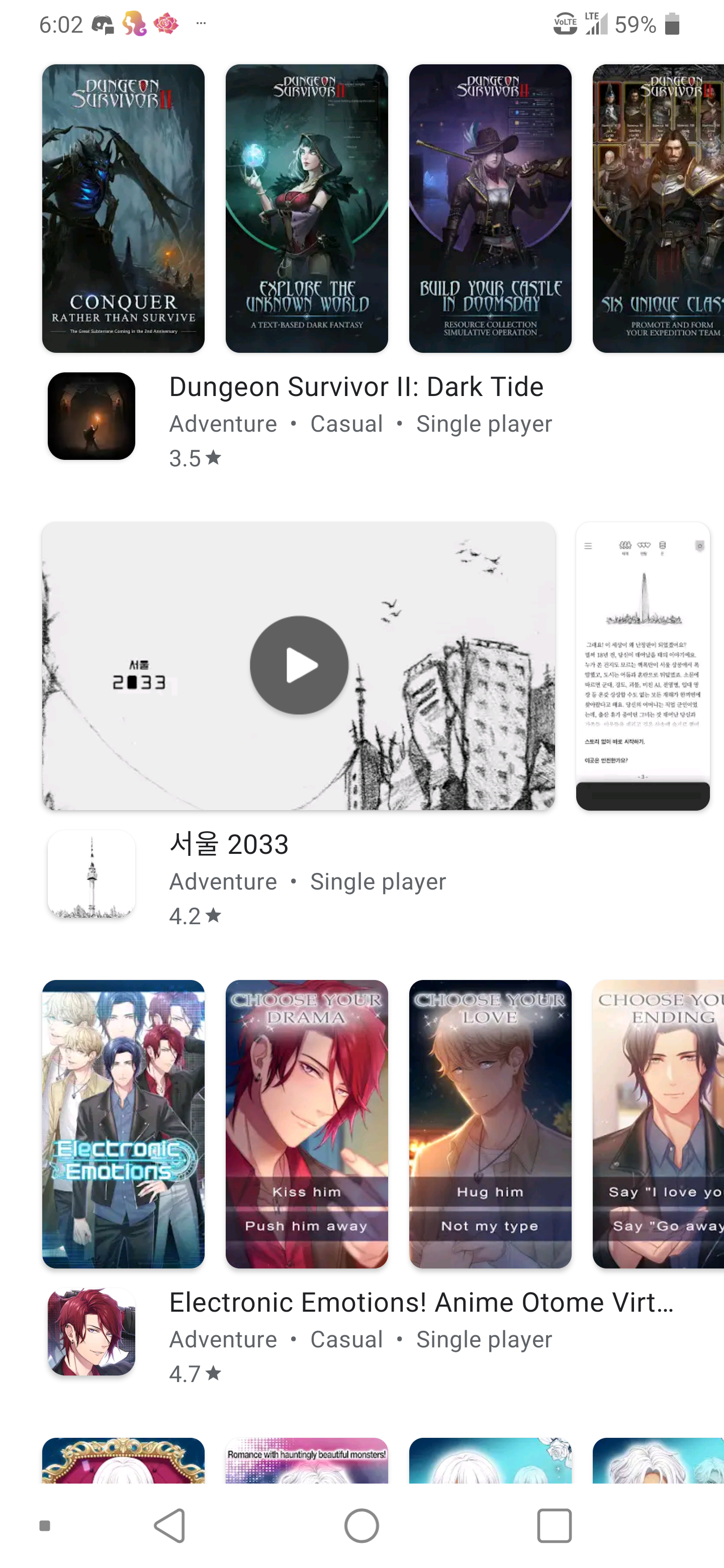Viewport: 724px width, 1568px height.
Task: View the Choose Your Love screenshot
Action: (490, 1124)
